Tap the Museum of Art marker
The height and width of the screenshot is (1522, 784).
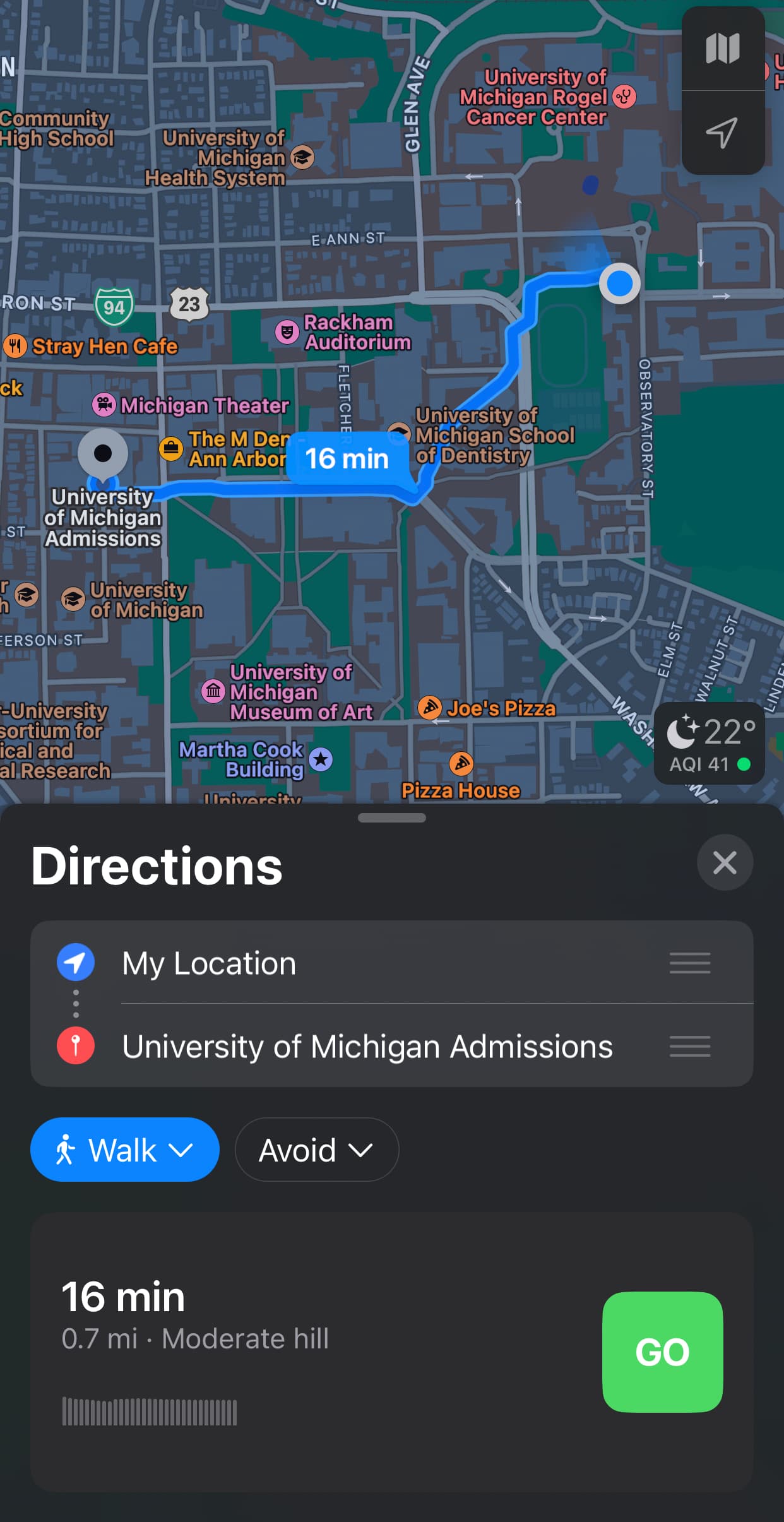[213, 691]
